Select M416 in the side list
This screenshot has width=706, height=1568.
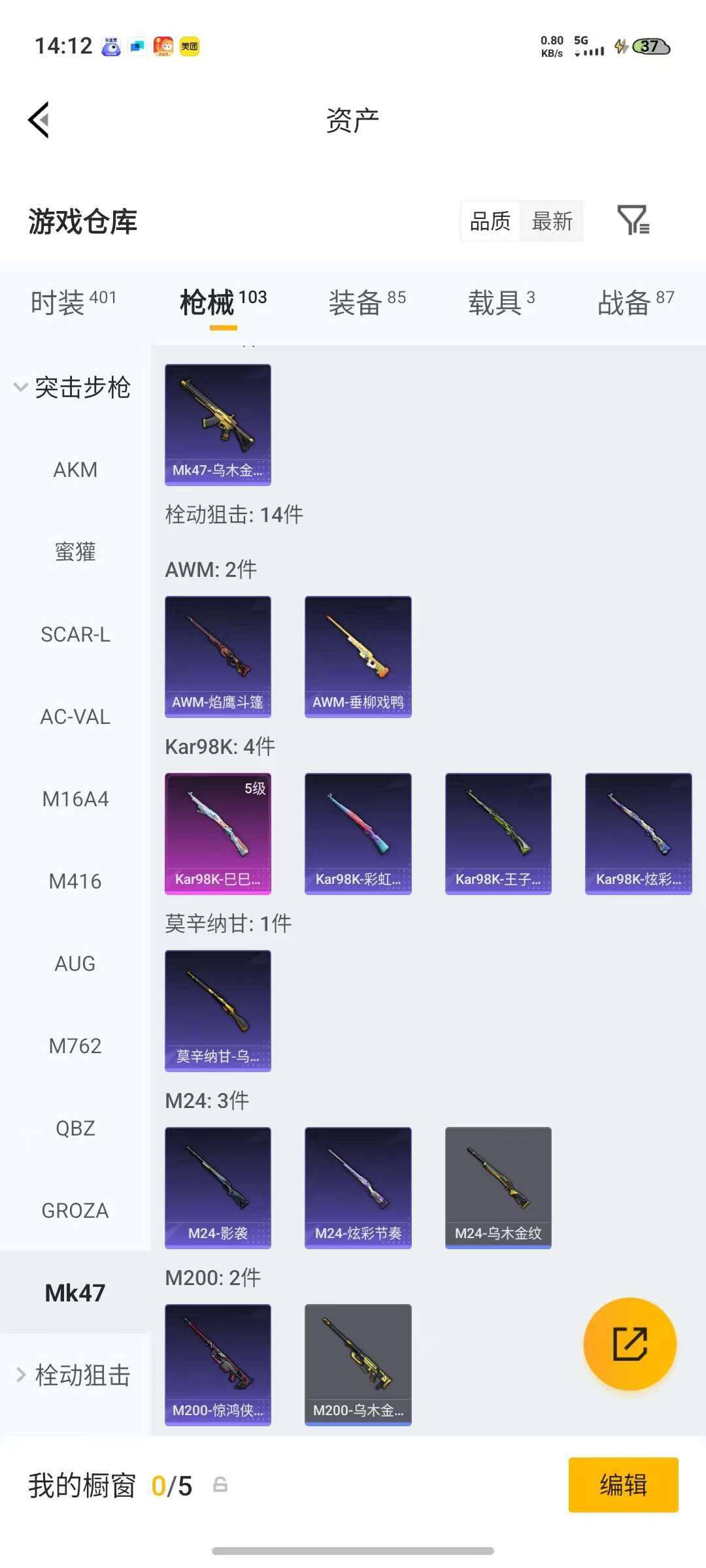click(75, 881)
